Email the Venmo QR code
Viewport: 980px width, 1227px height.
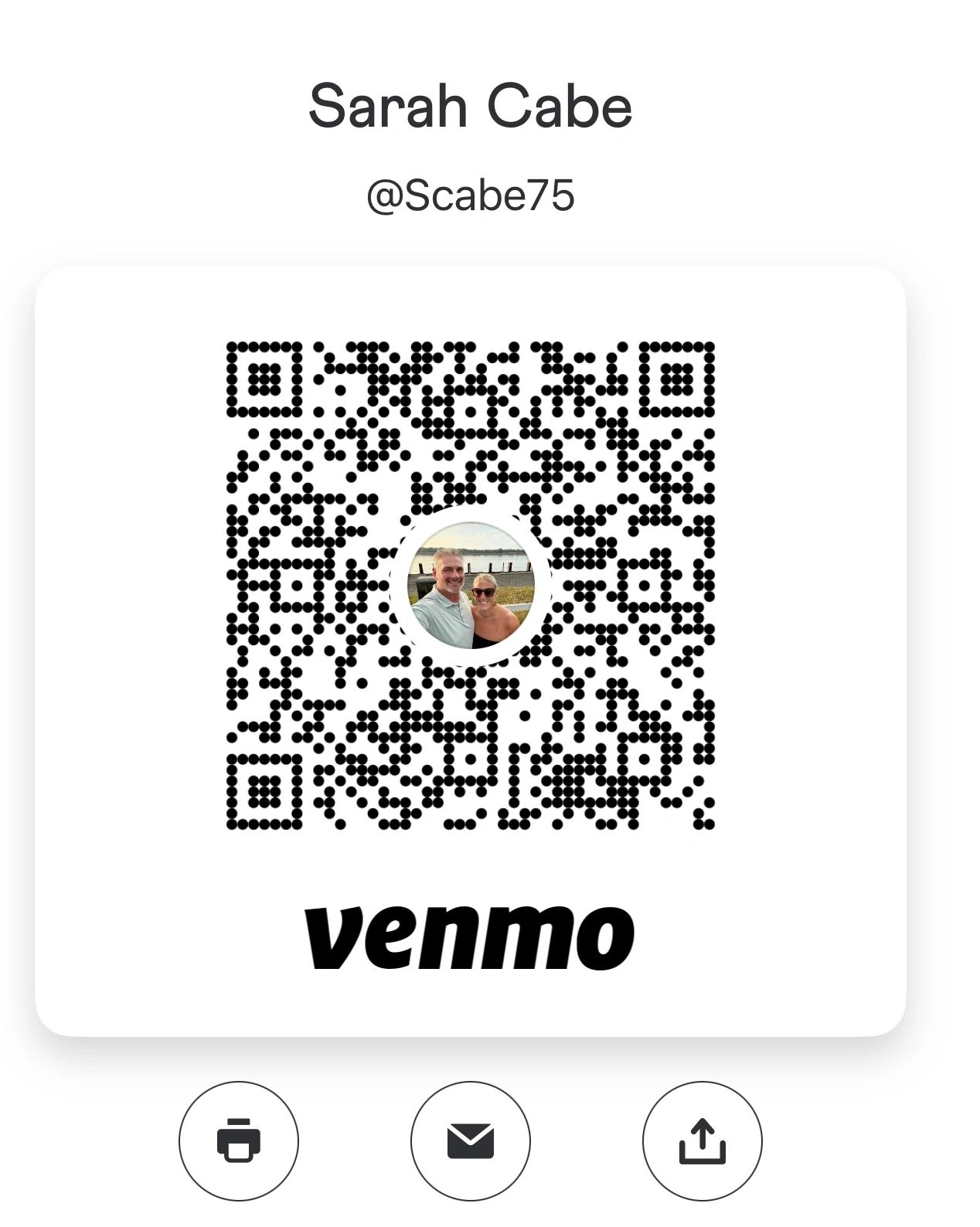[x=470, y=1140]
